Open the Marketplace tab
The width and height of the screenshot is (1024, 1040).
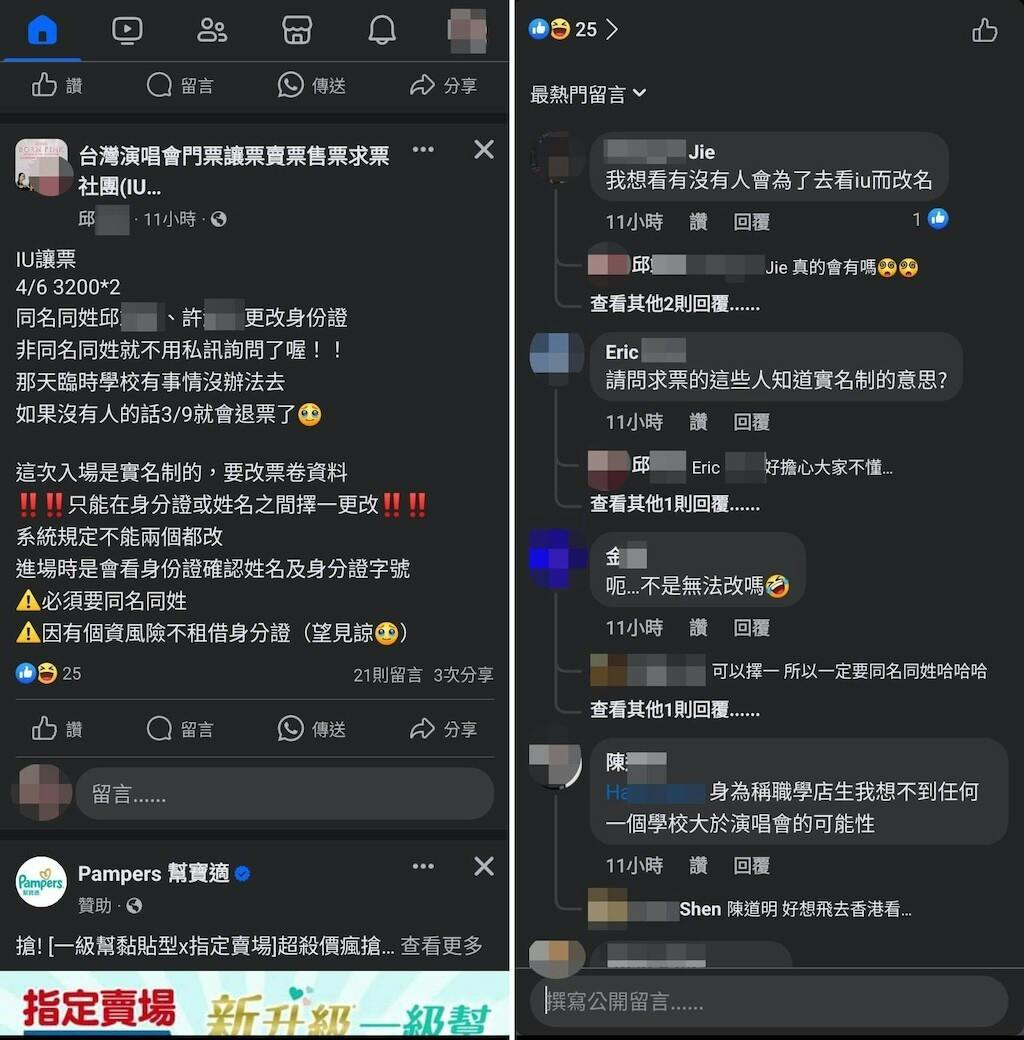pyautogui.click(x=297, y=31)
